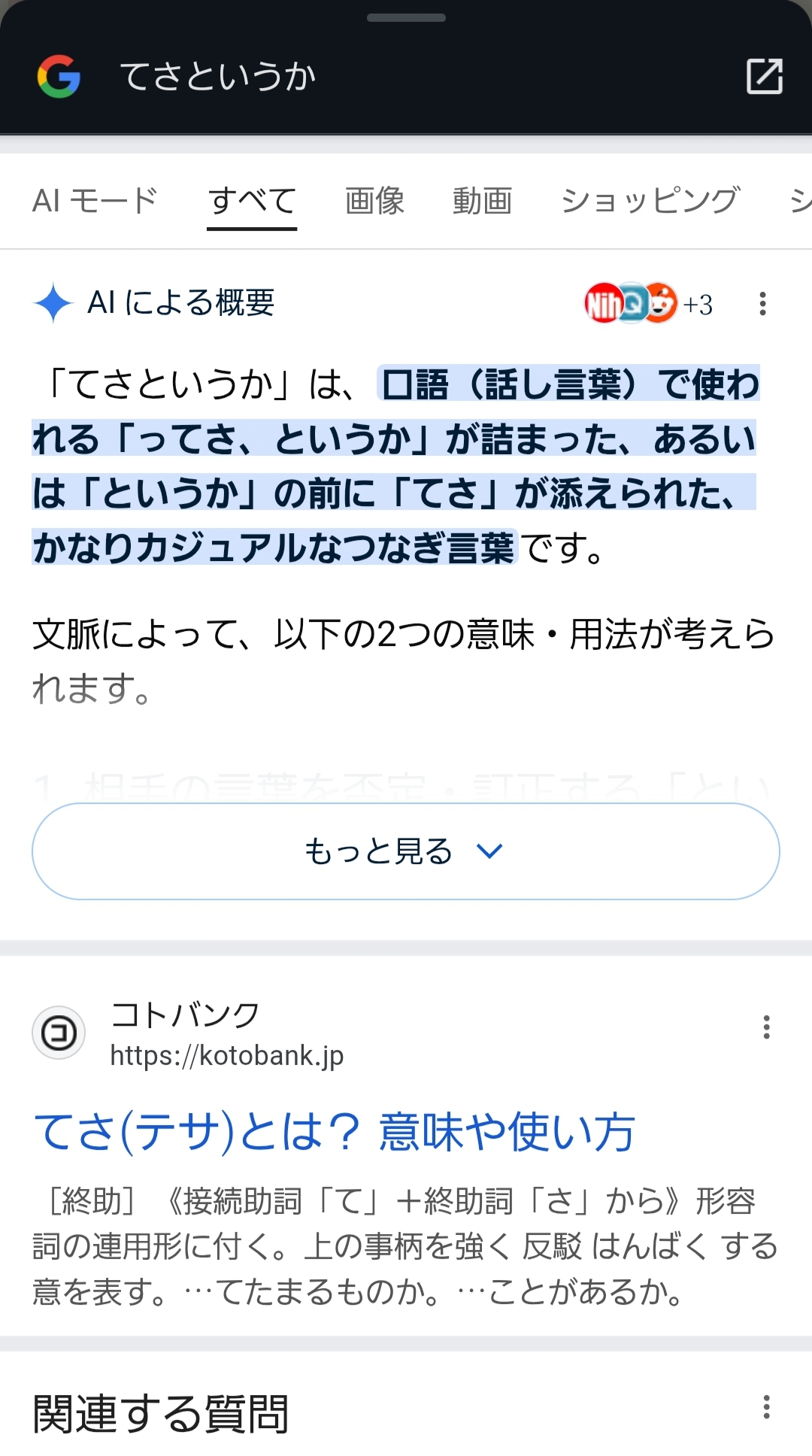Viewport: 812px width, 1456px height.
Task: Go to the ショッピング tab
Action: [650, 201]
